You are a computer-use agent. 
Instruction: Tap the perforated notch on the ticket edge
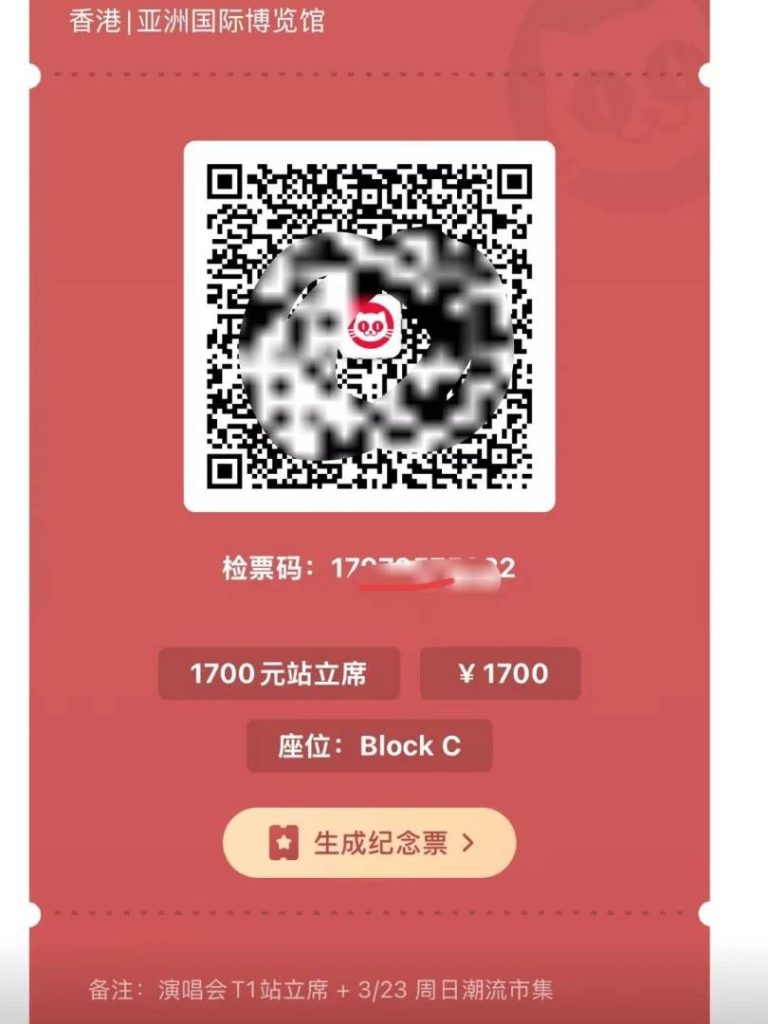coord(703,72)
